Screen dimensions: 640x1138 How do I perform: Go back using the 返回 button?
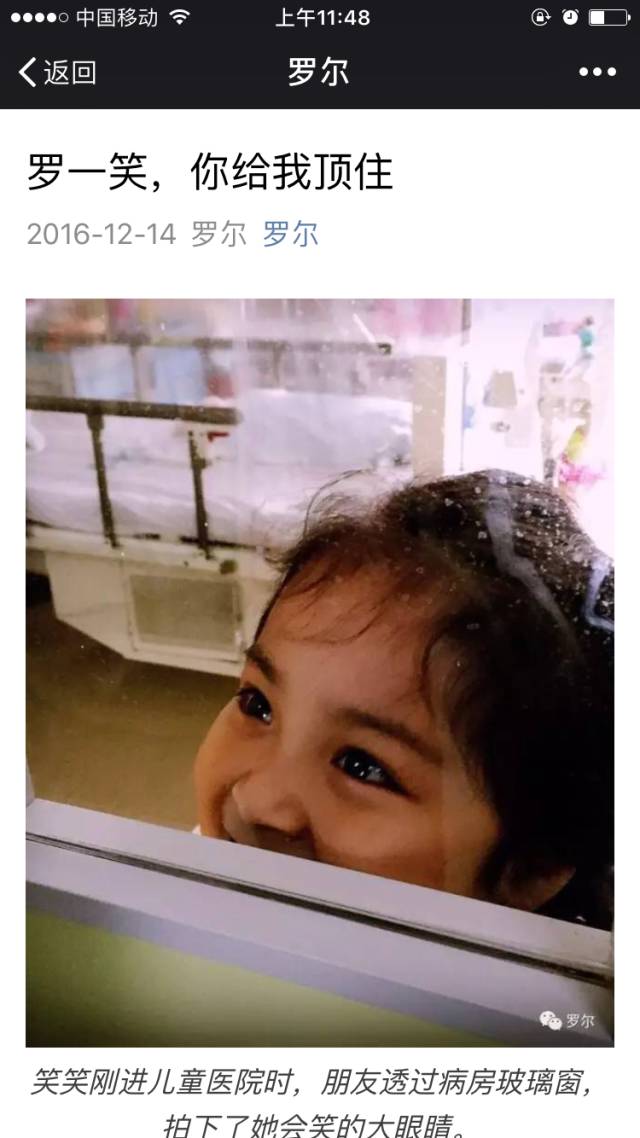pos(57,72)
